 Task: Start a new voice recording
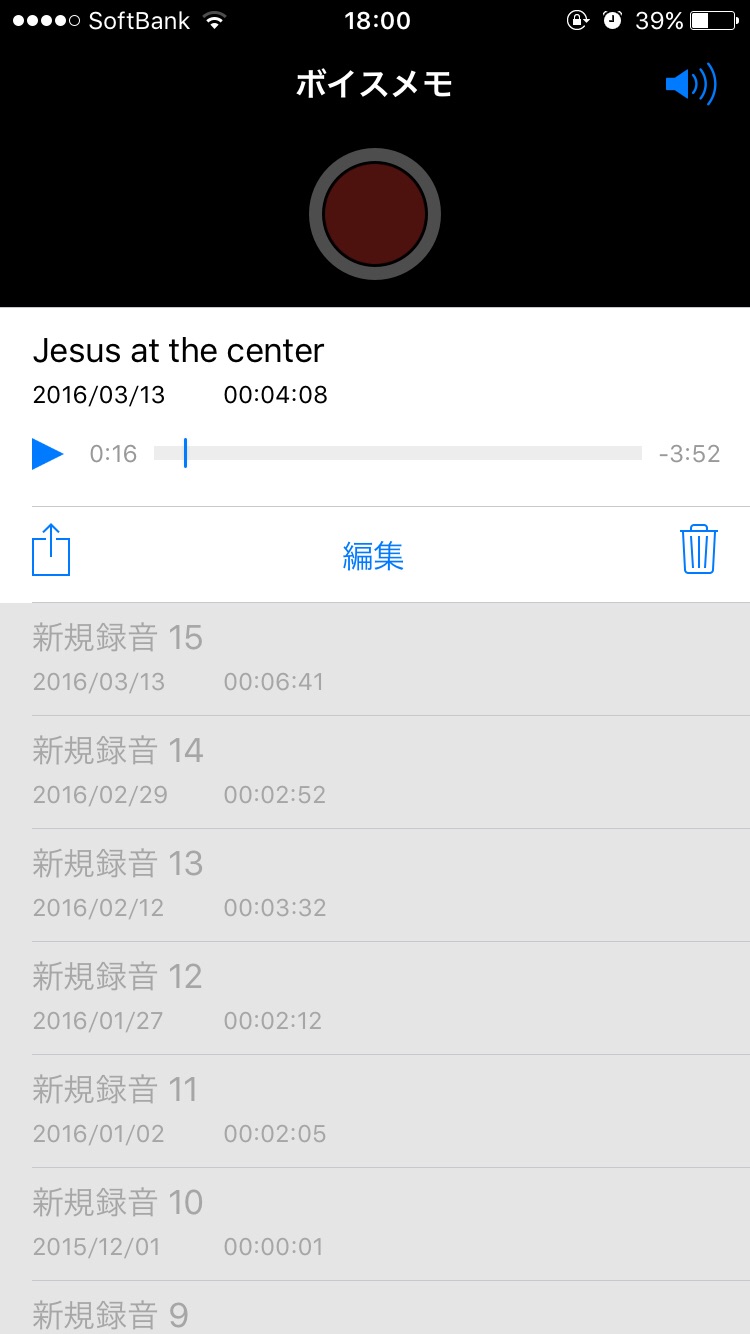[x=375, y=214]
